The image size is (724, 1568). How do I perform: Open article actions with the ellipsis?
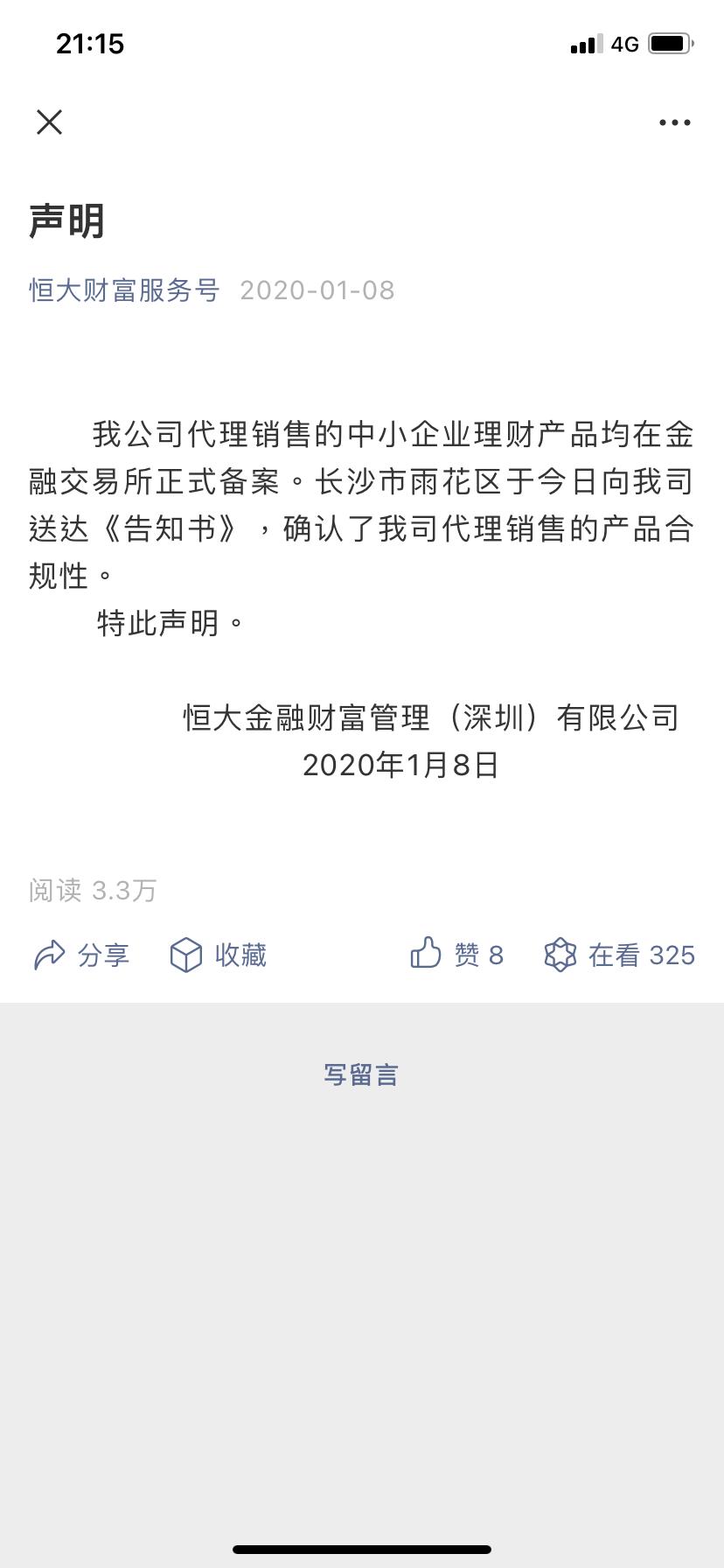672,122
